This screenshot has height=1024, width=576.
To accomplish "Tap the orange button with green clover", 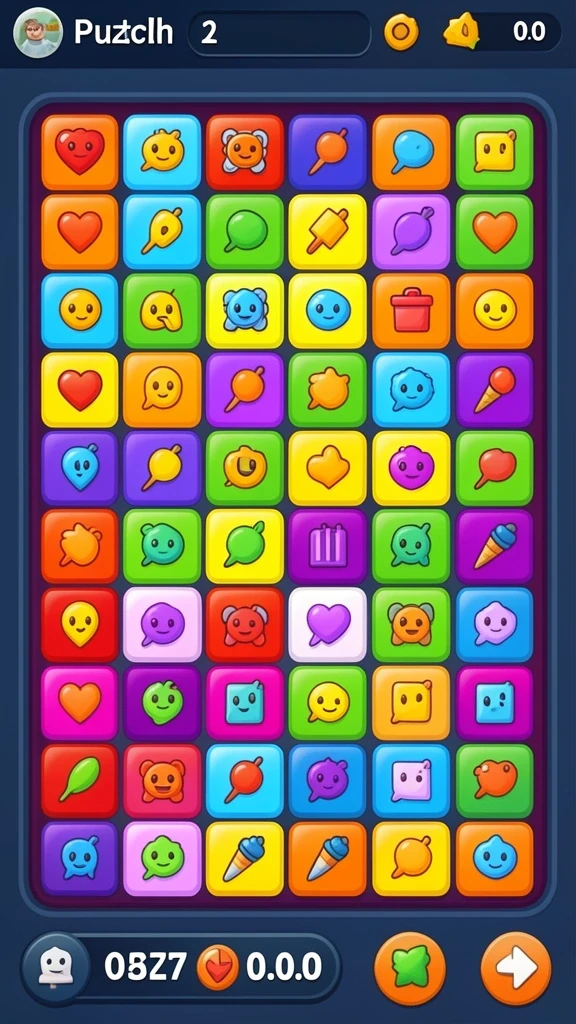I will click(410, 968).
